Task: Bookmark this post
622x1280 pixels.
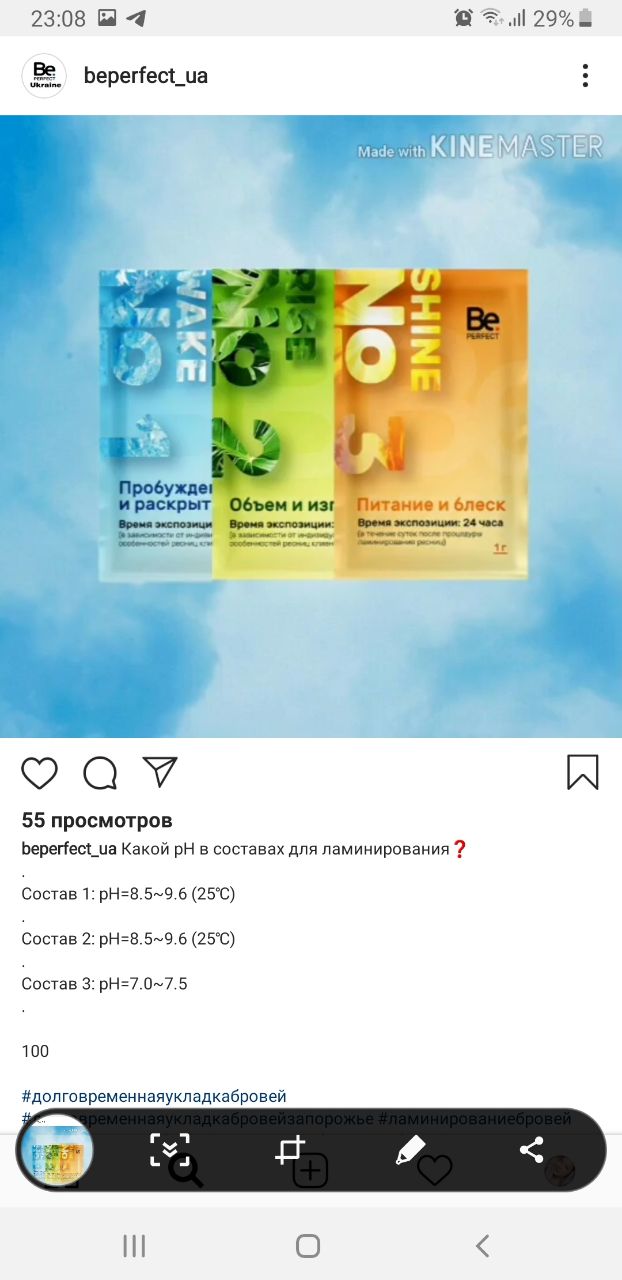Action: pyautogui.click(x=583, y=772)
